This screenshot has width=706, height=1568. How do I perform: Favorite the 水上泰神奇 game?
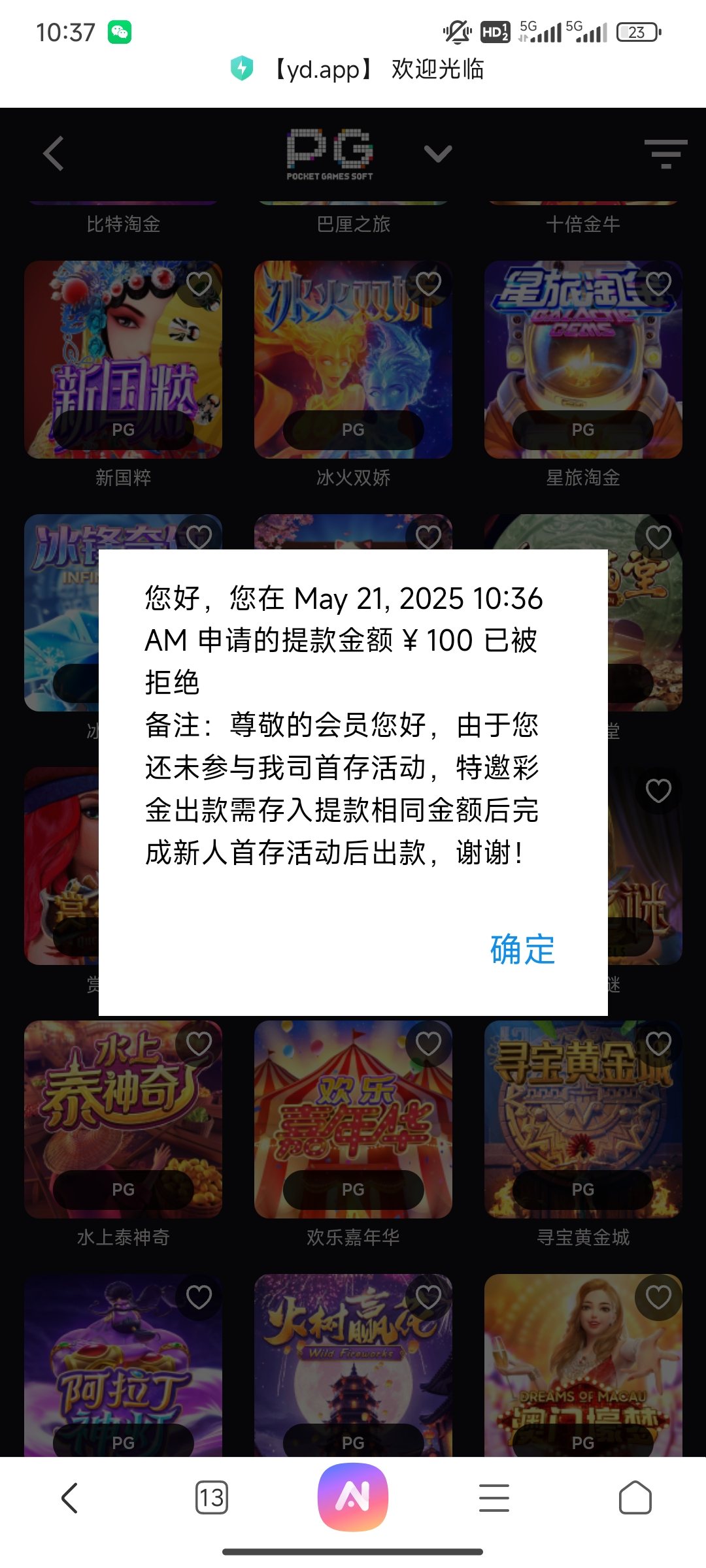click(199, 1044)
